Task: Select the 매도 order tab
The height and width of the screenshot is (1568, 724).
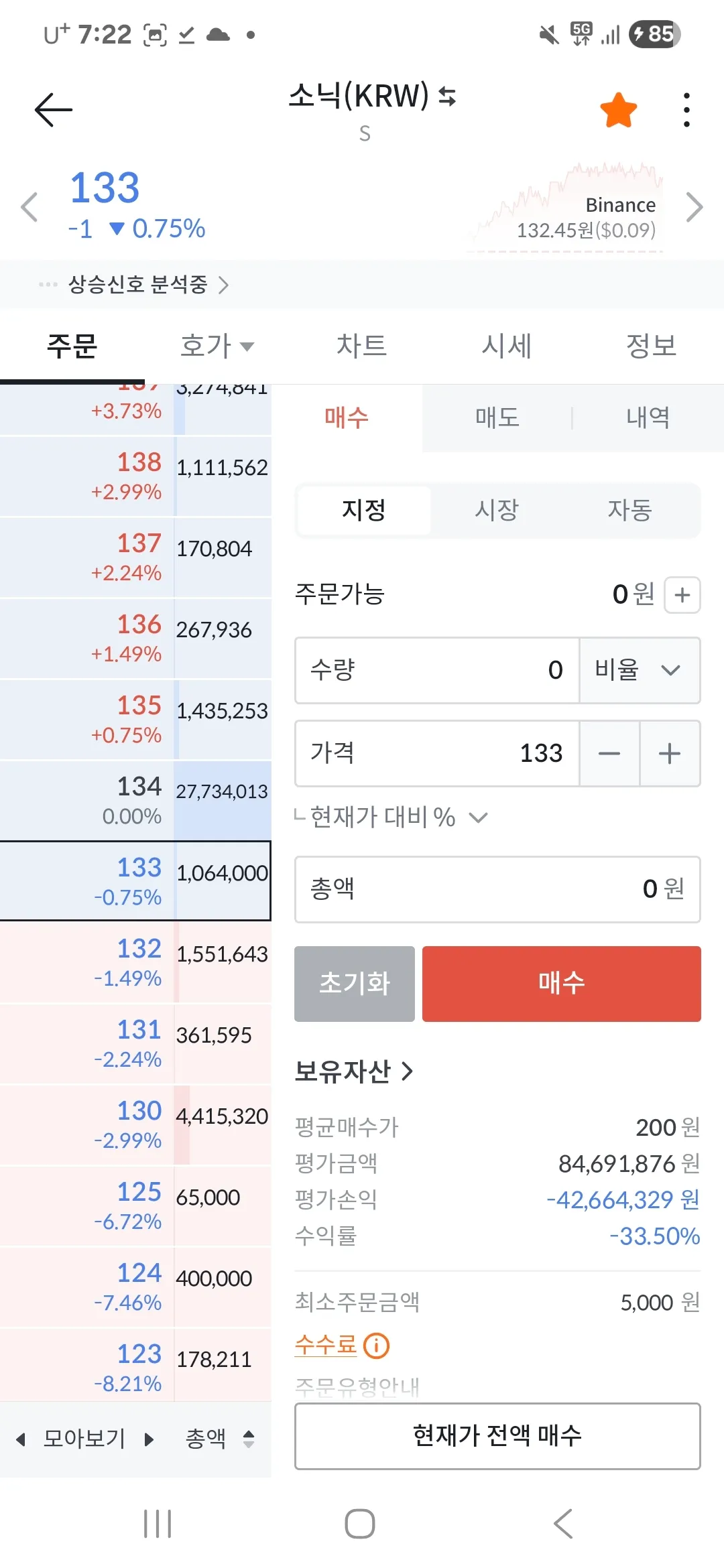Action: point(497,417)
